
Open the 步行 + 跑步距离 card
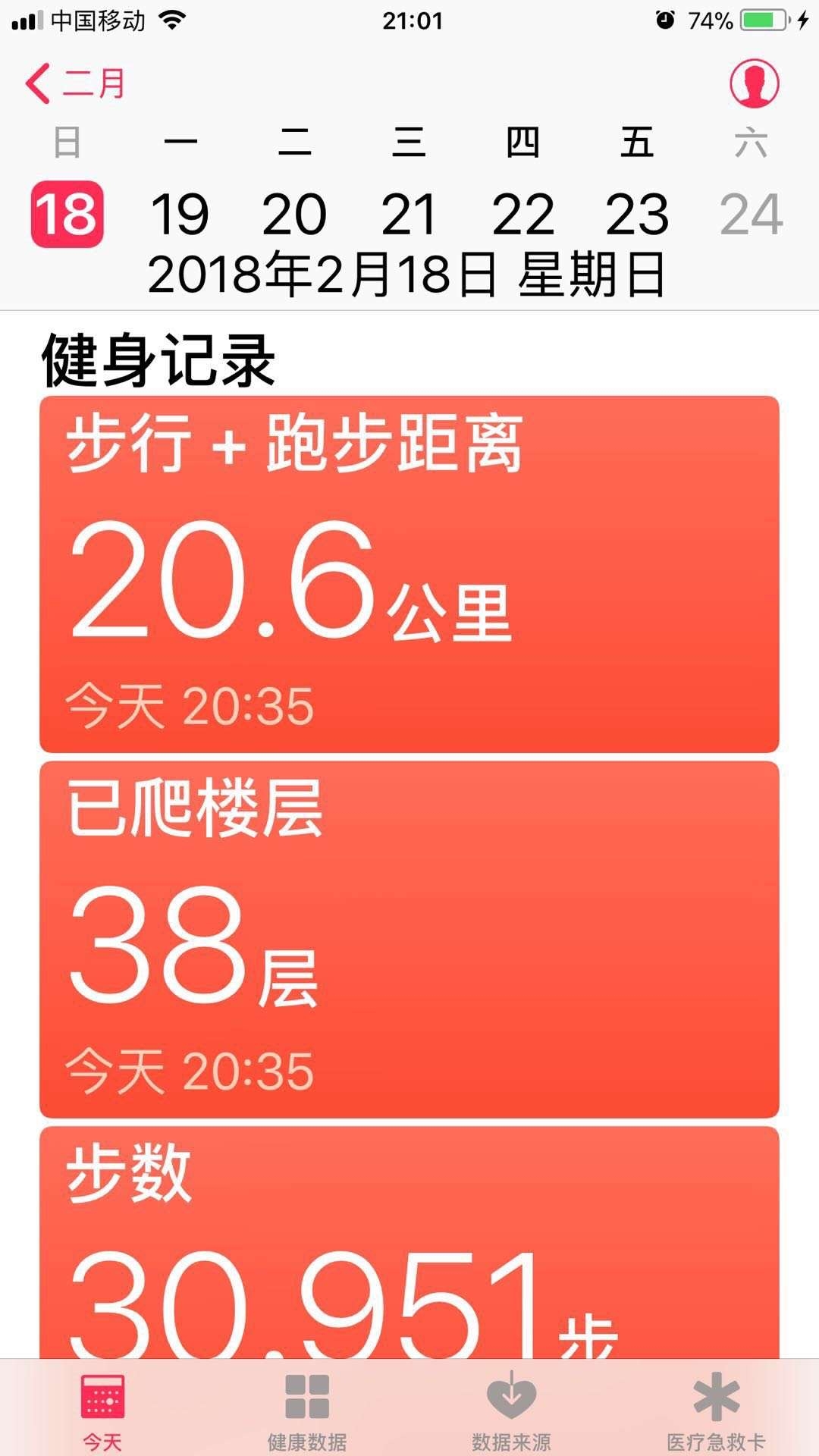tap(409, 574)
